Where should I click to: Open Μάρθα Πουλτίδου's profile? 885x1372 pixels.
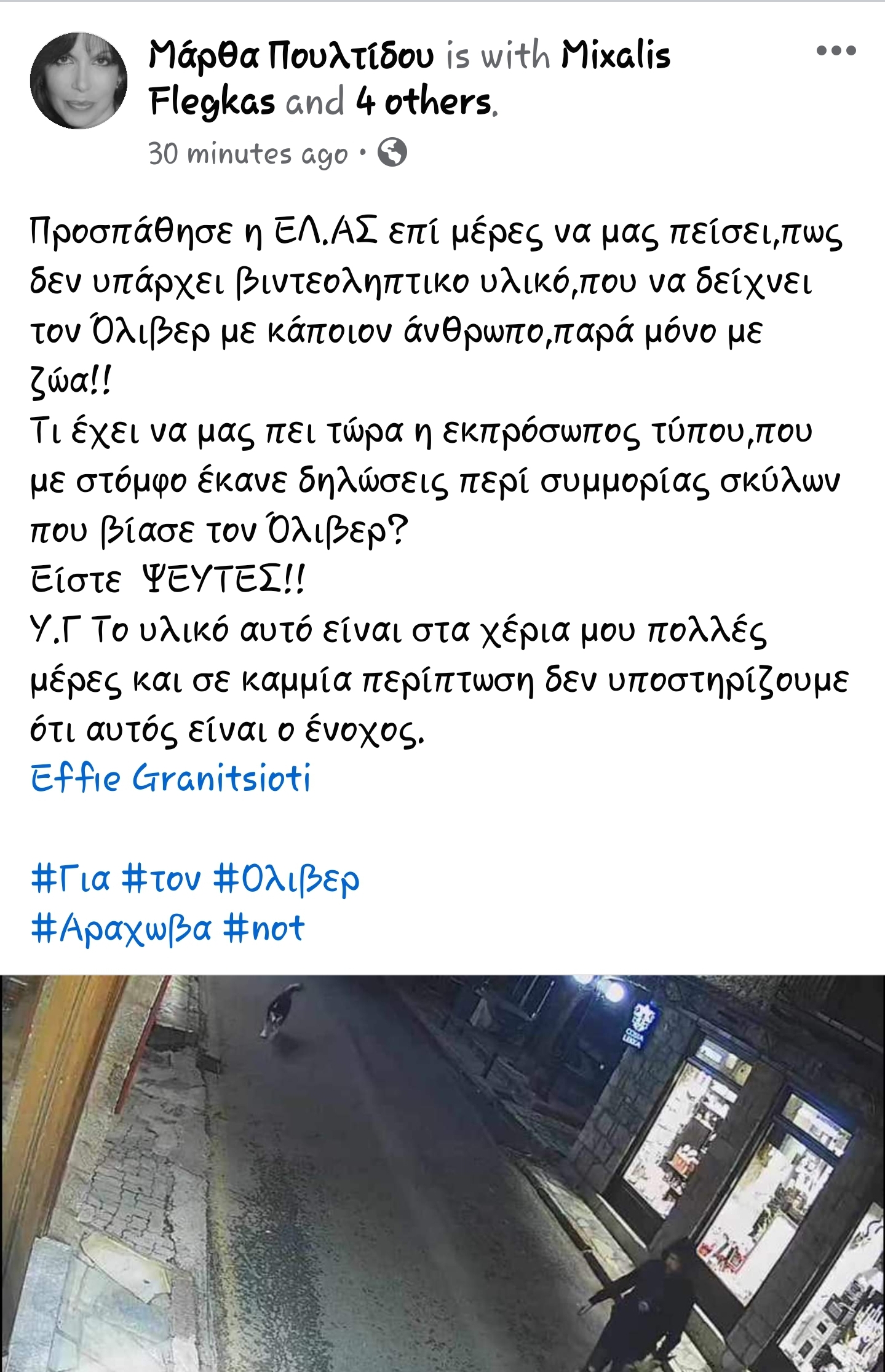288,57
